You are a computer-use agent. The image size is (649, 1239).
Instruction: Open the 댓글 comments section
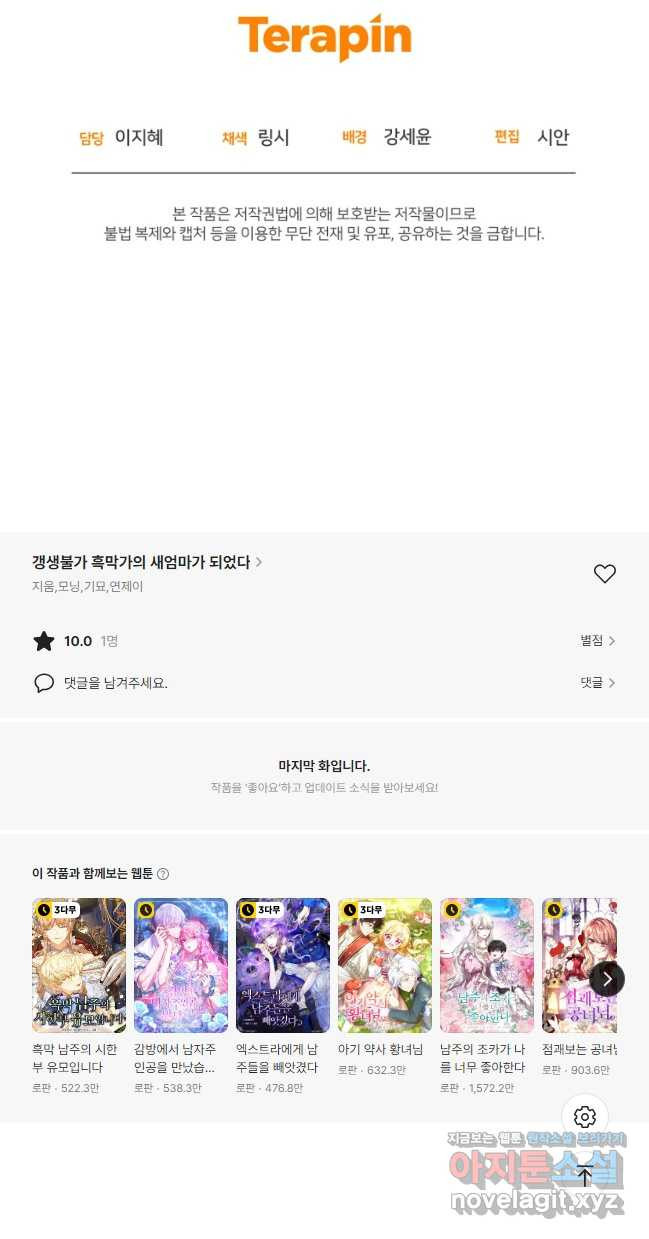(597, 683)
